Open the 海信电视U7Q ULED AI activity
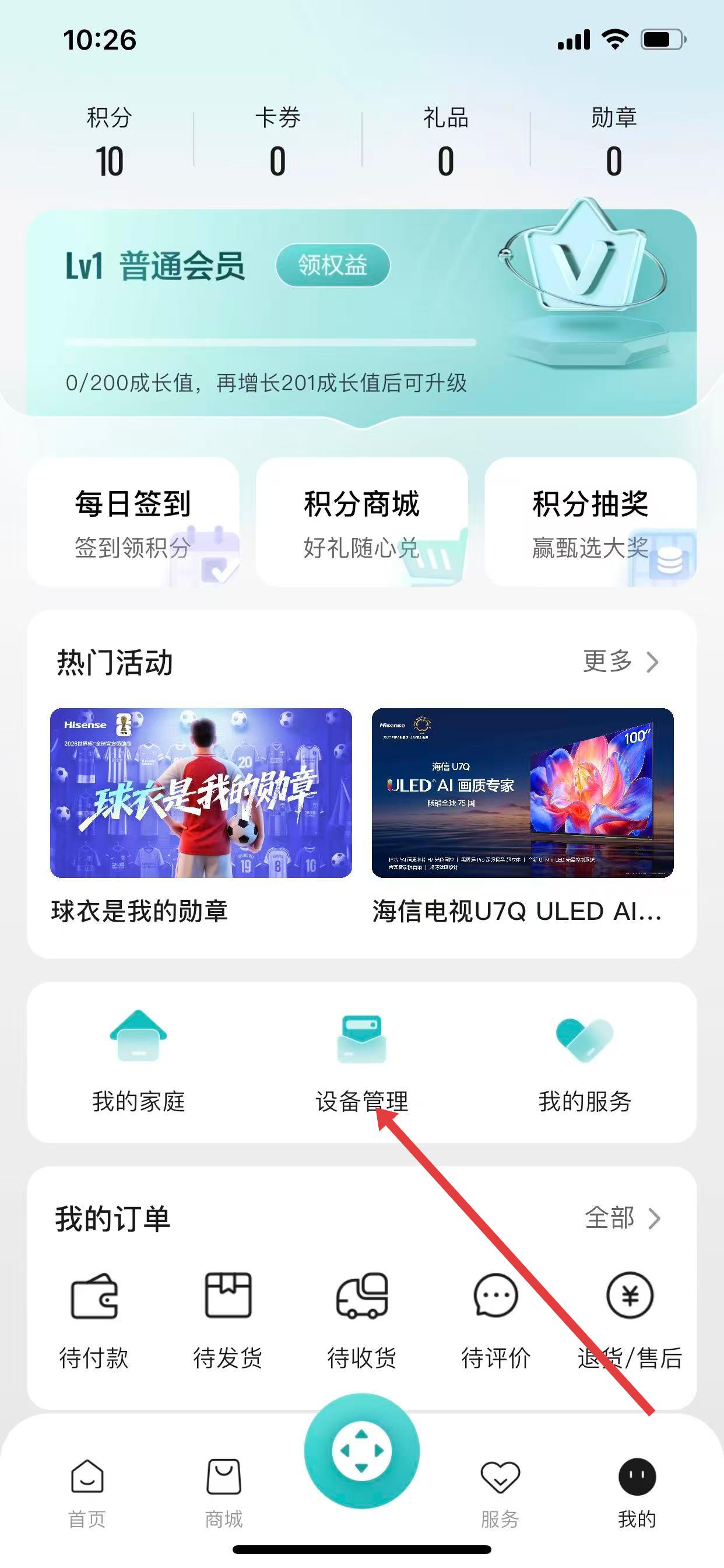 pyautogui.click(x=522, y=793)
